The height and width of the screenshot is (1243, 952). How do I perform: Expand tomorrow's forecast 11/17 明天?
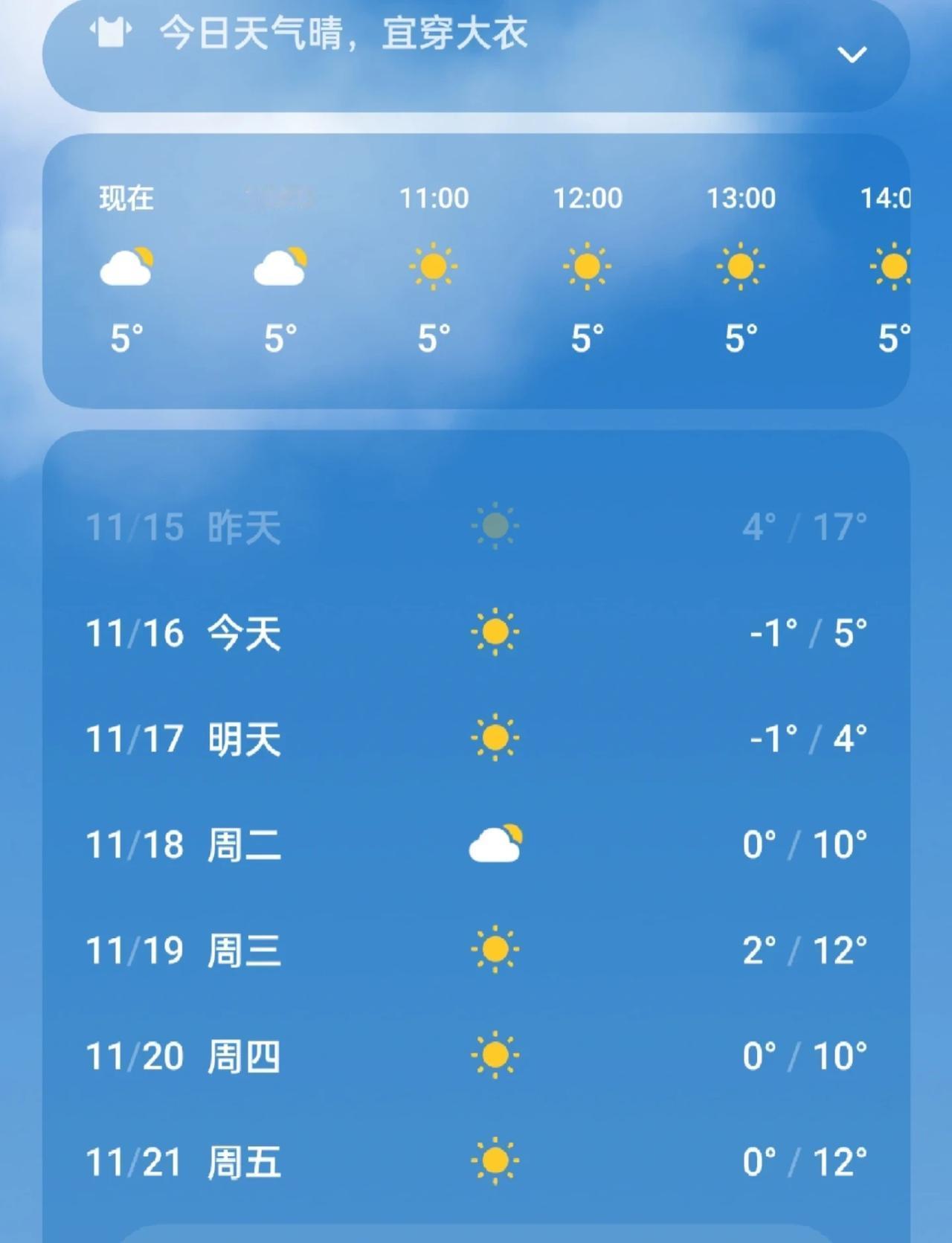coord(476,738)
